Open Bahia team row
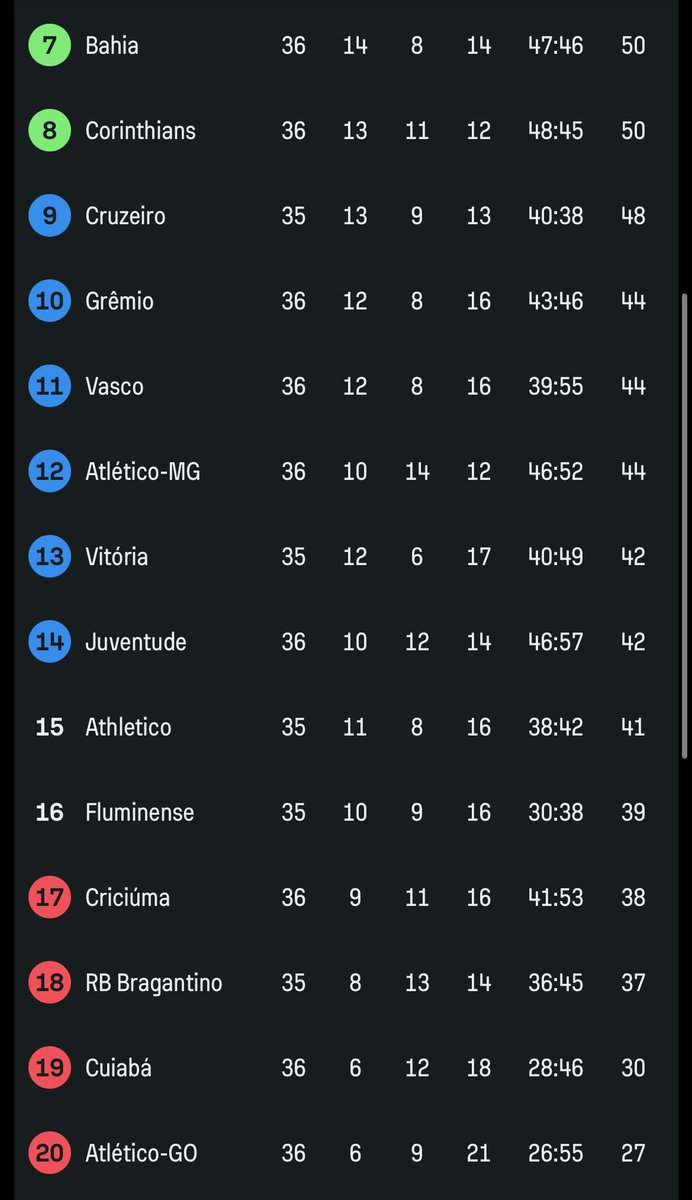692x1200 pixels. click(112, 46)
